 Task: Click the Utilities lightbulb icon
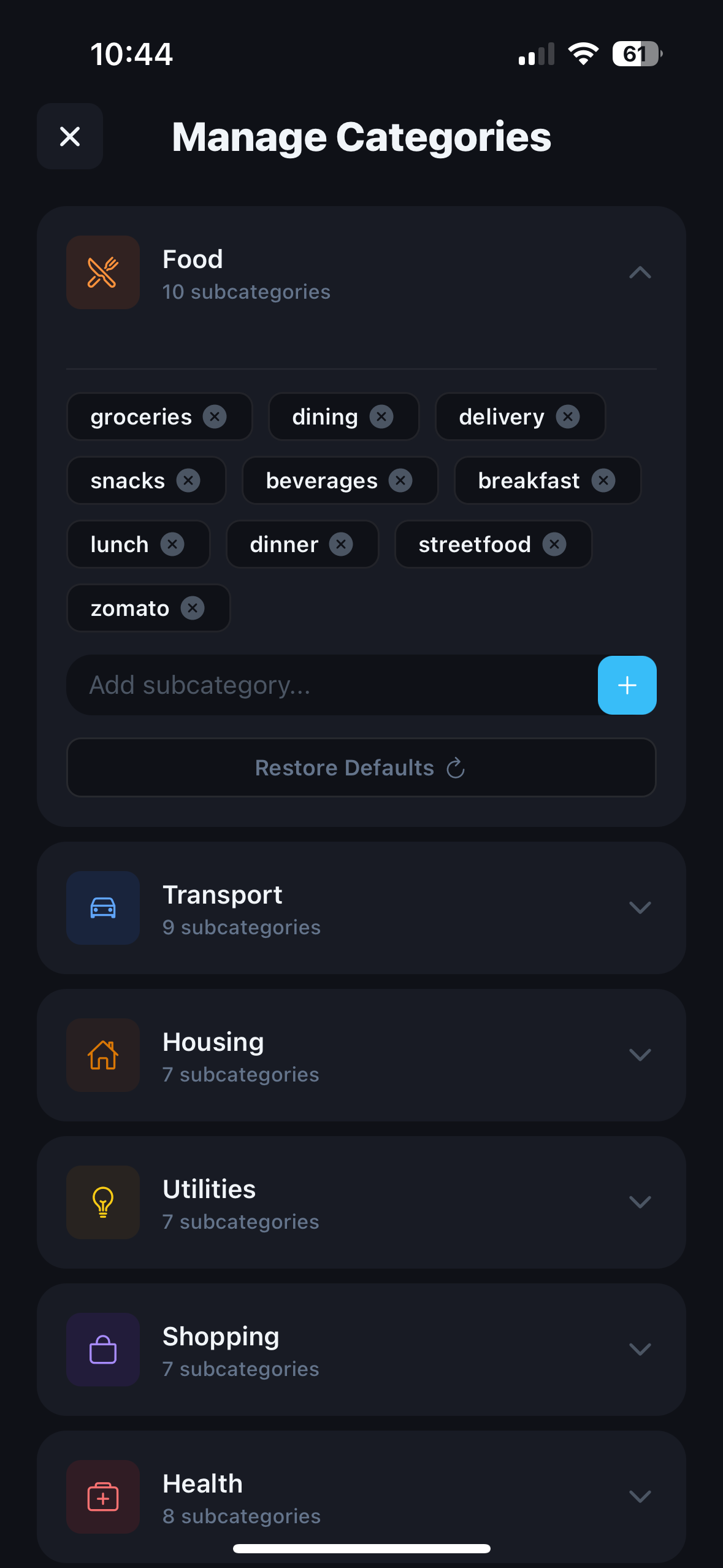(x=102, y=1202)
